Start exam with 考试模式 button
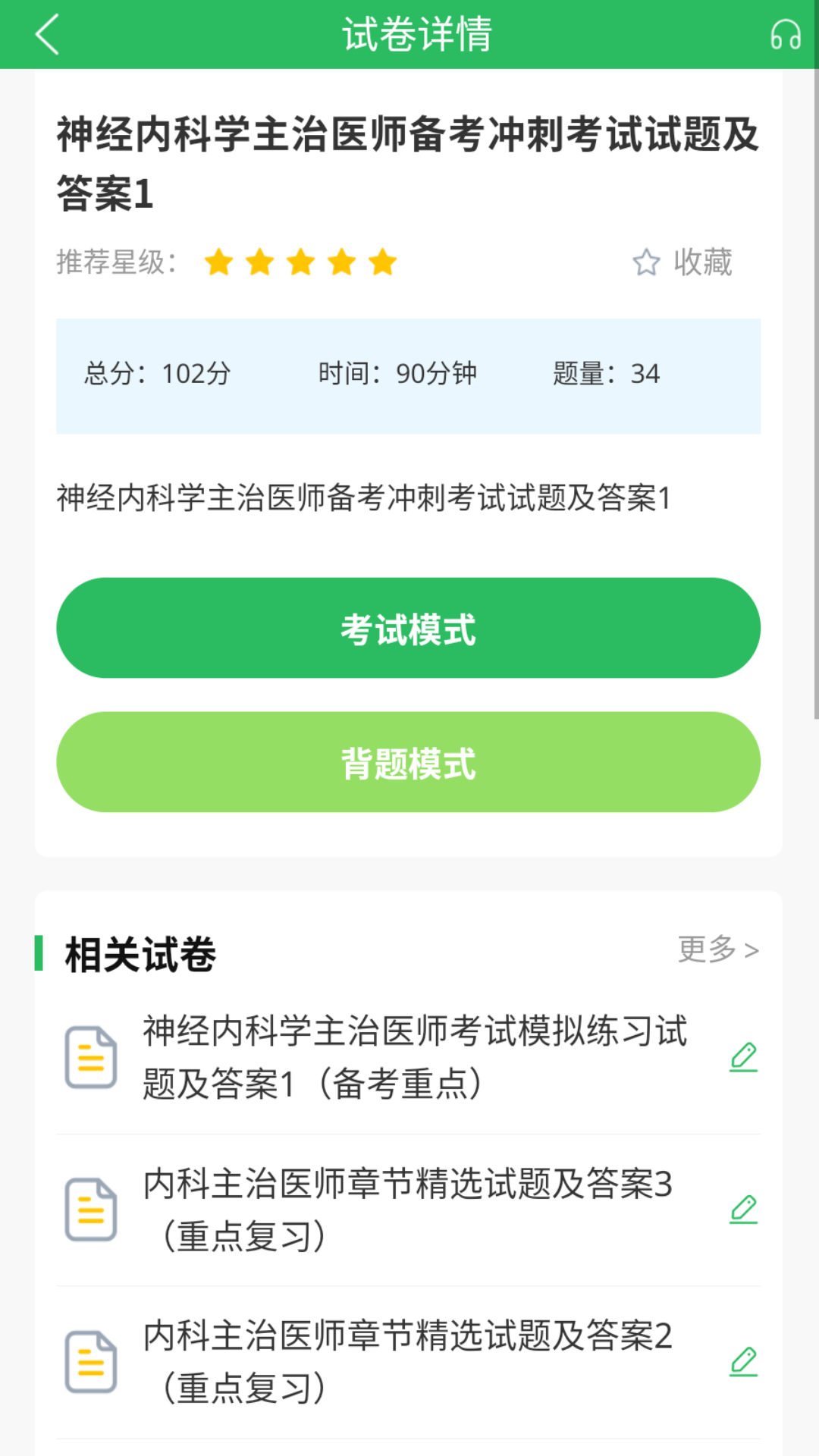Viewport: 819px width, 1456px height. tap(408, 627)
